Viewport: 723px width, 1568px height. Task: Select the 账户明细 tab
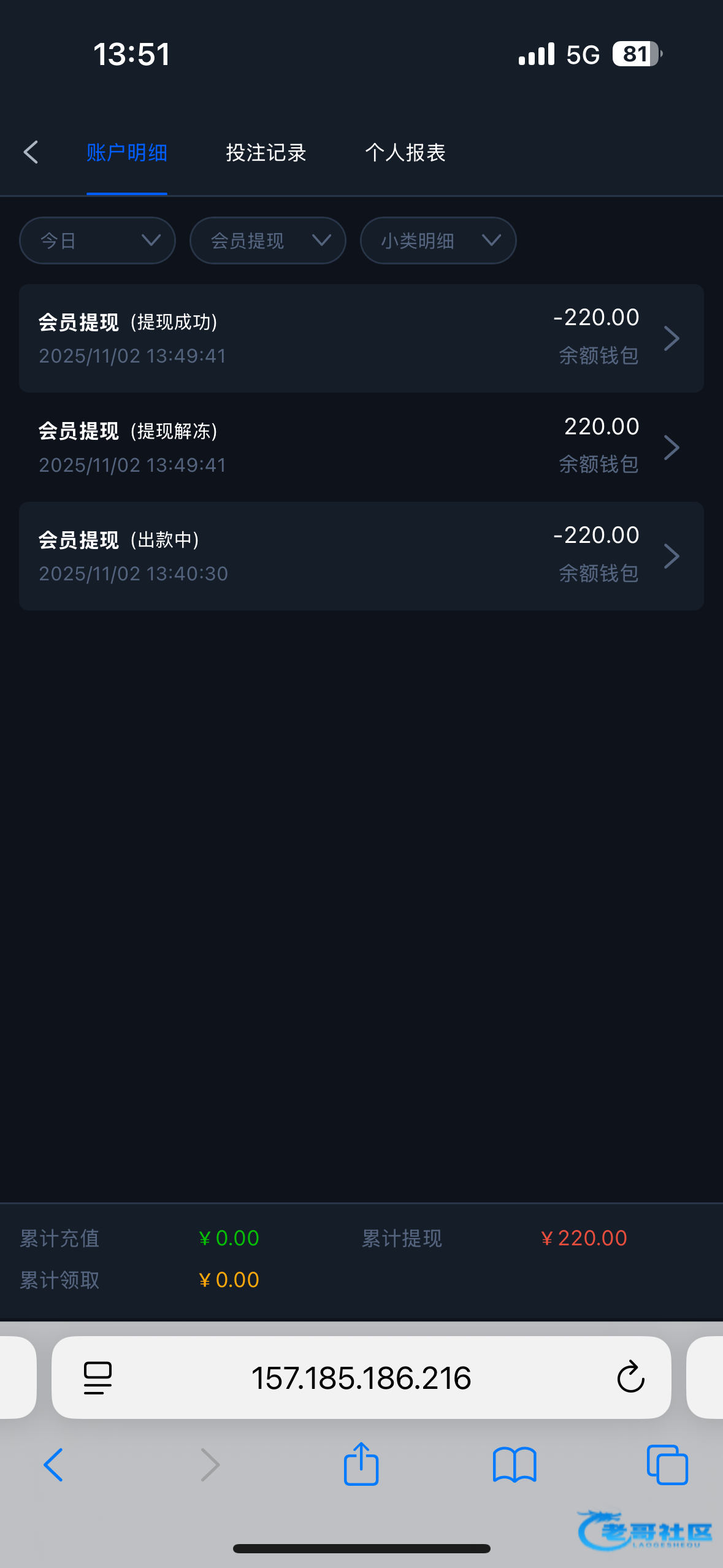(x=127, y=152)
